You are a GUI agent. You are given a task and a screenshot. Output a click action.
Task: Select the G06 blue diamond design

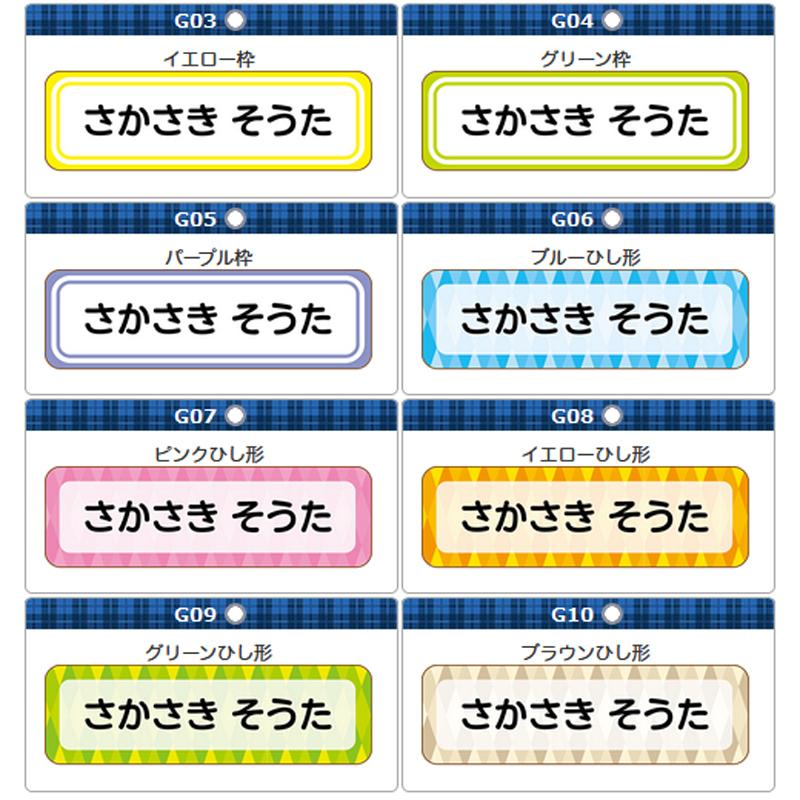click(611, 218)
